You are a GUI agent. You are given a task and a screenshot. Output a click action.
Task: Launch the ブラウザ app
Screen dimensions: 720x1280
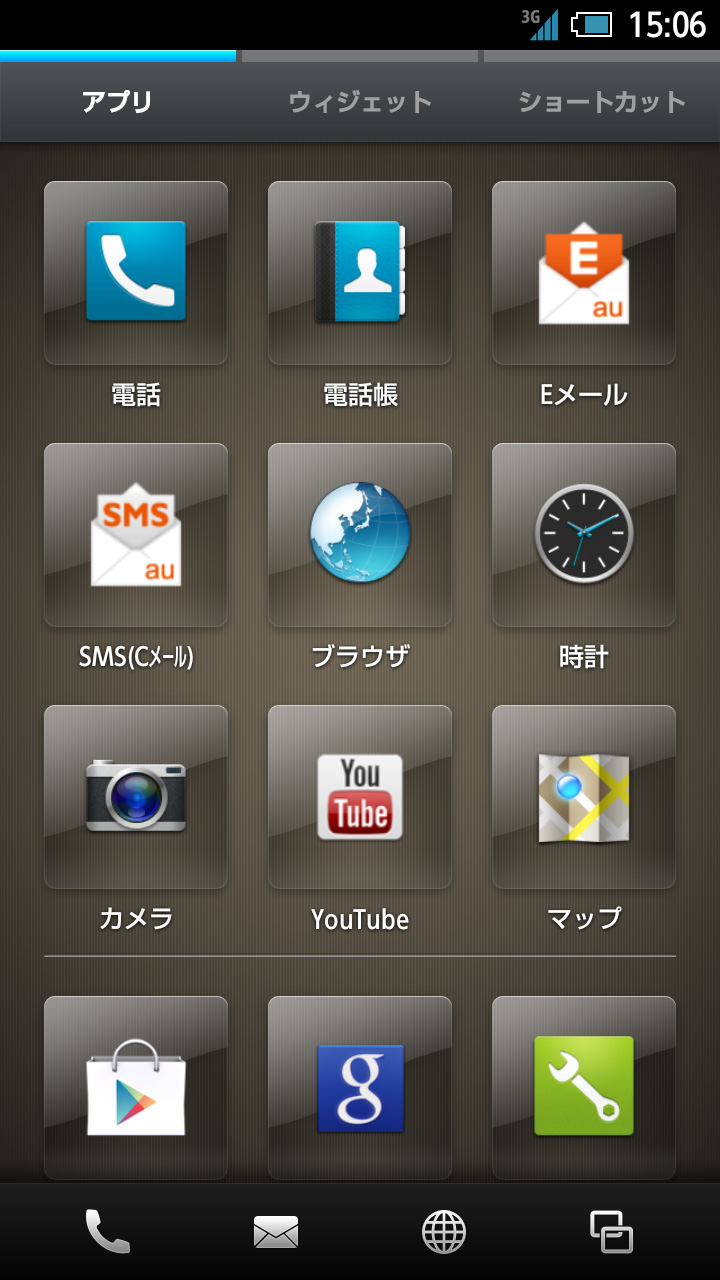pos(360,535)
